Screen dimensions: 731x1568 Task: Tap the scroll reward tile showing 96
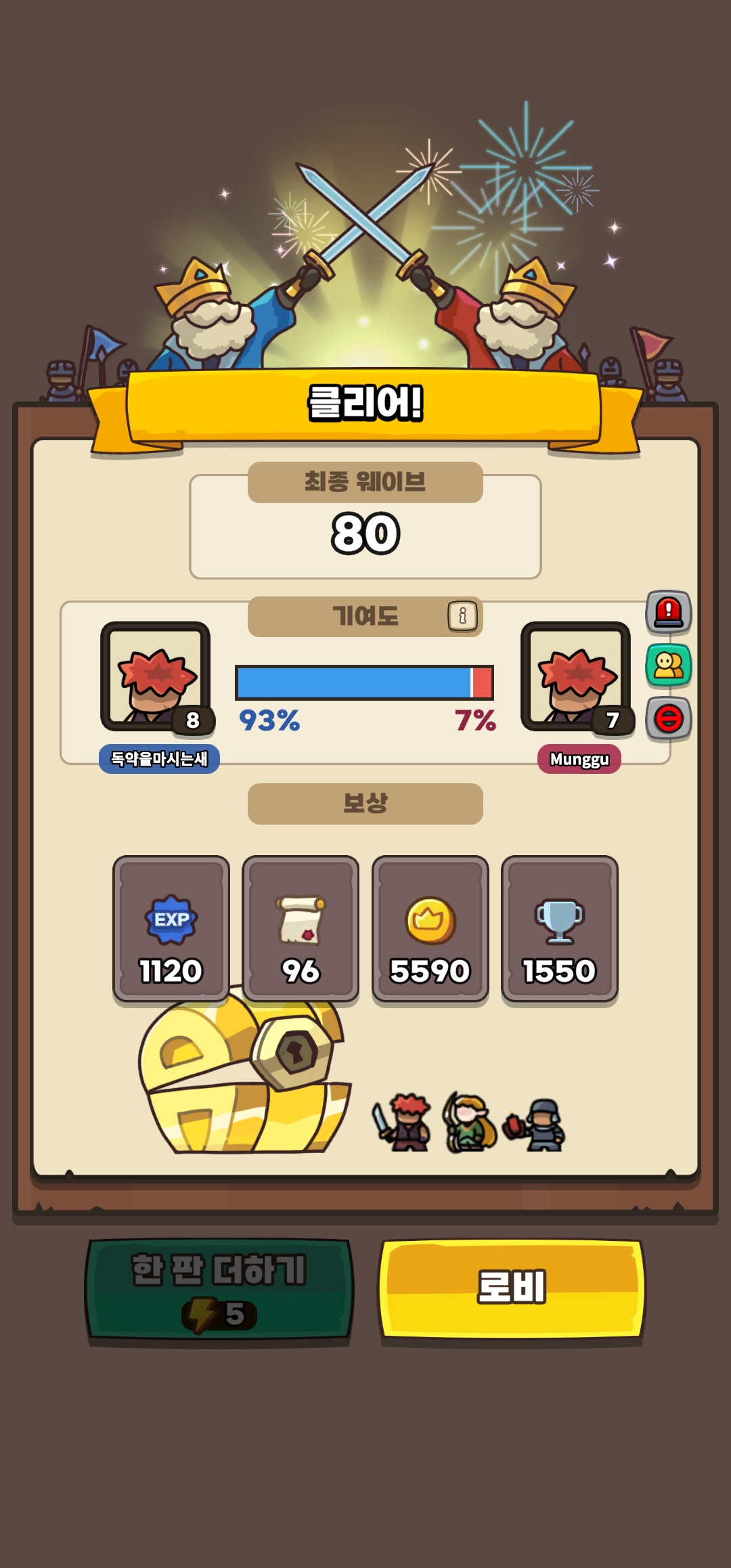pyautogui.click(x=301, y=928)
